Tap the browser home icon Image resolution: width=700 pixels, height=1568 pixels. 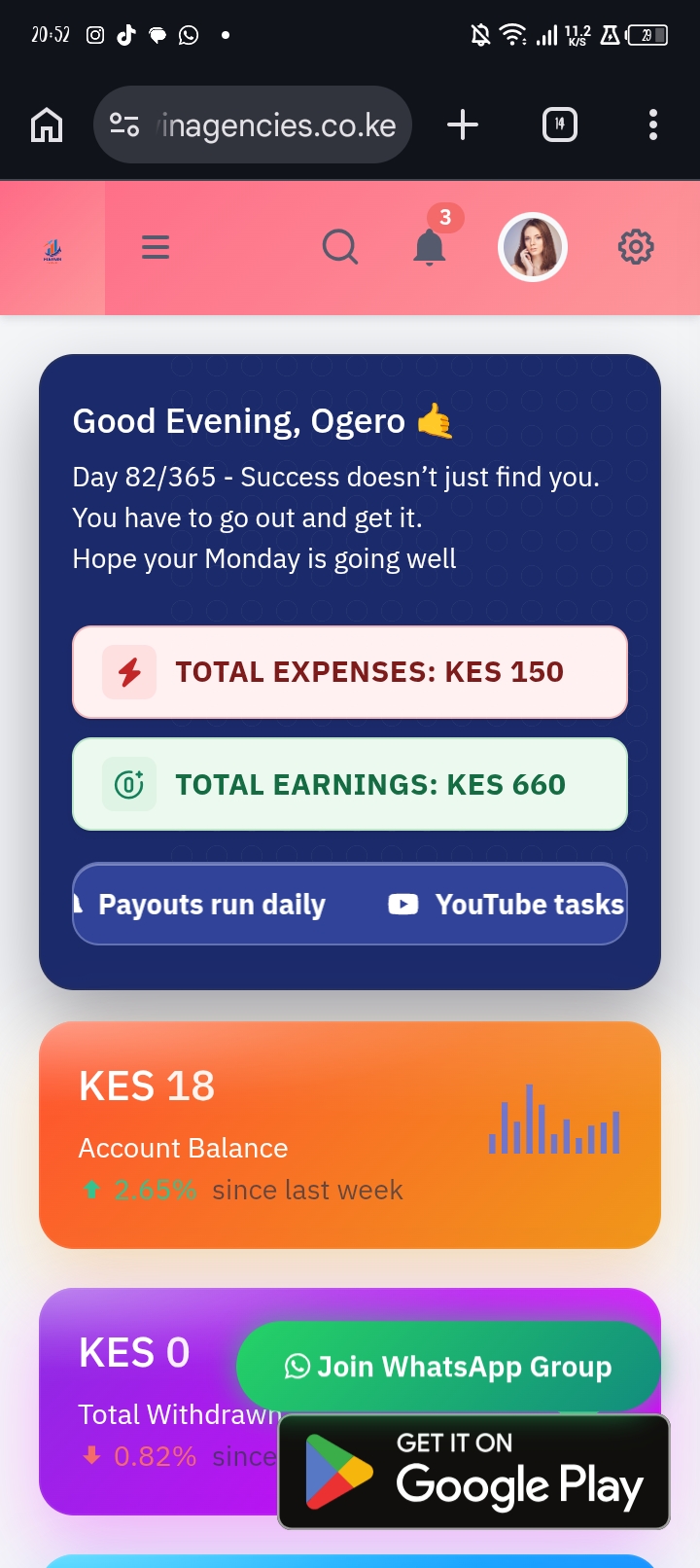[x=46, y=125]
